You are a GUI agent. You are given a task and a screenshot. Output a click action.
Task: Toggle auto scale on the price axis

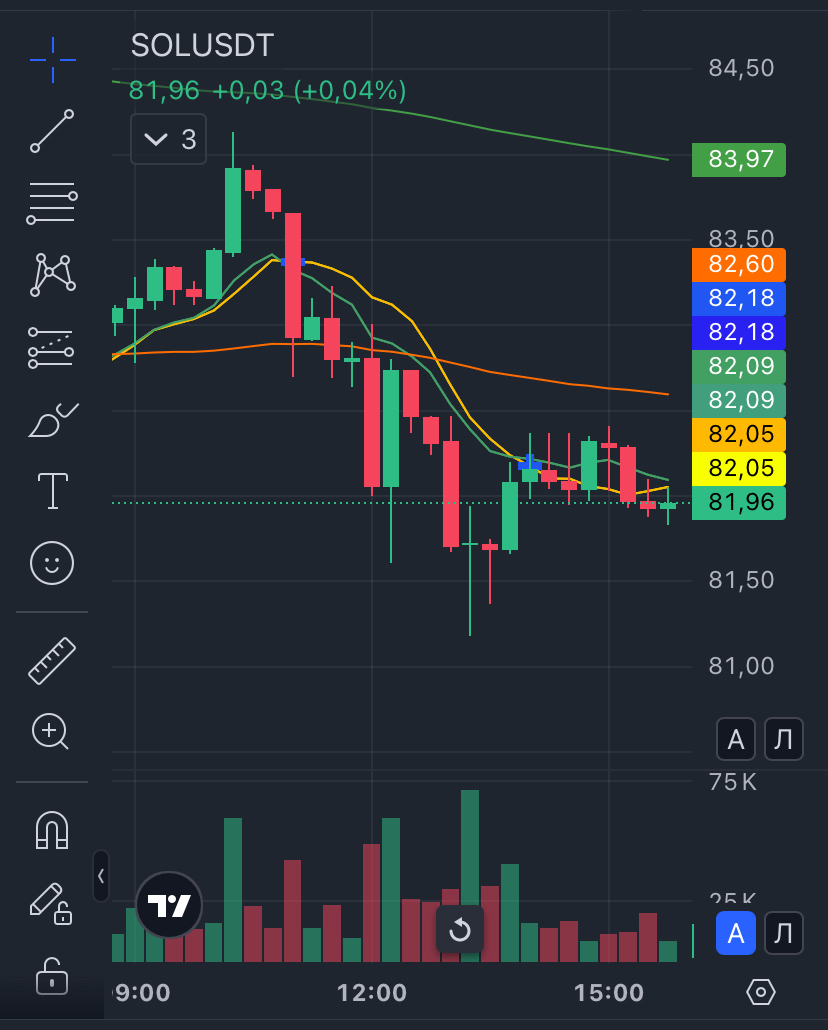(736, 740)
